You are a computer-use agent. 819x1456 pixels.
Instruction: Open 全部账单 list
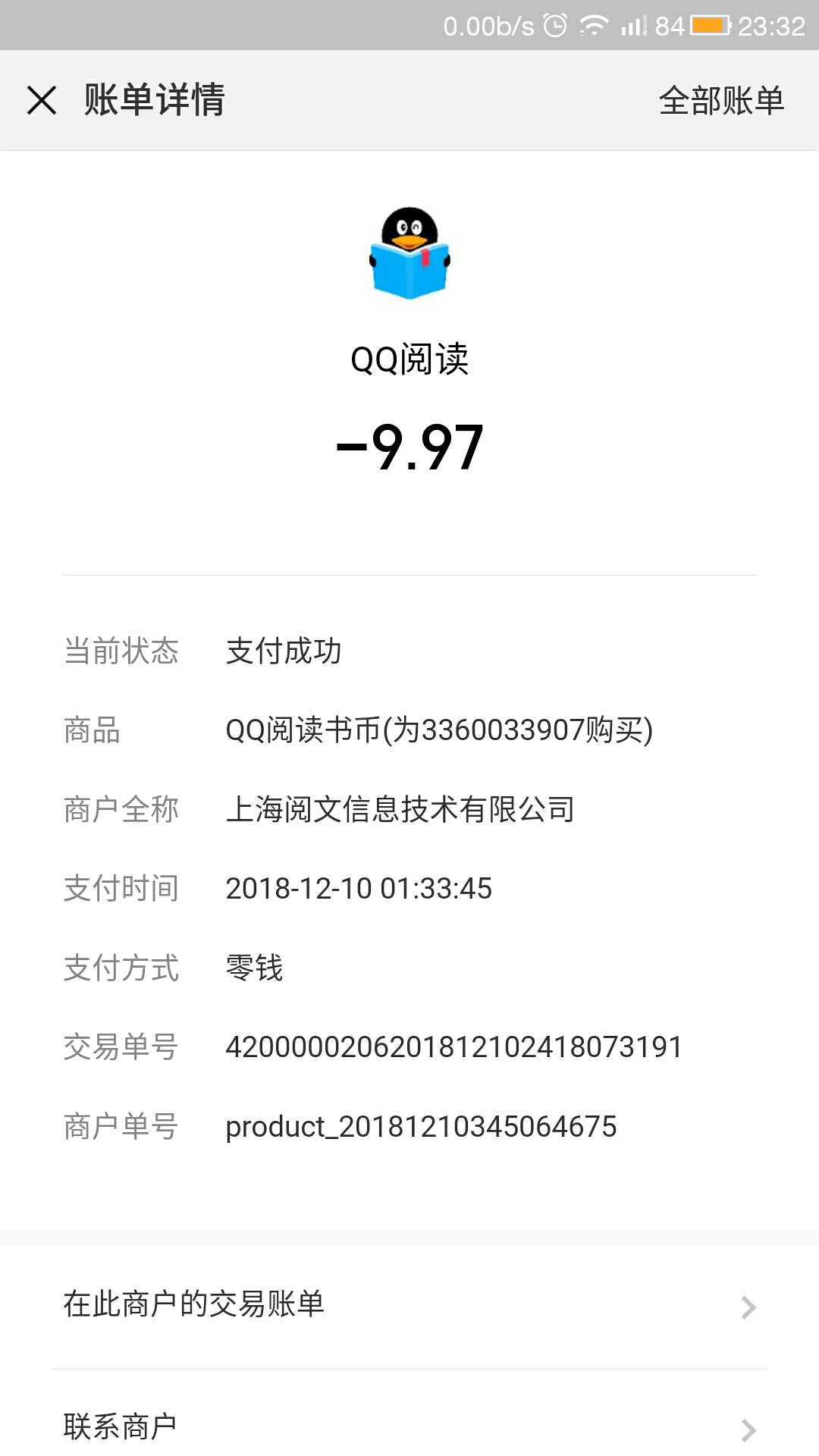(720, 100)
